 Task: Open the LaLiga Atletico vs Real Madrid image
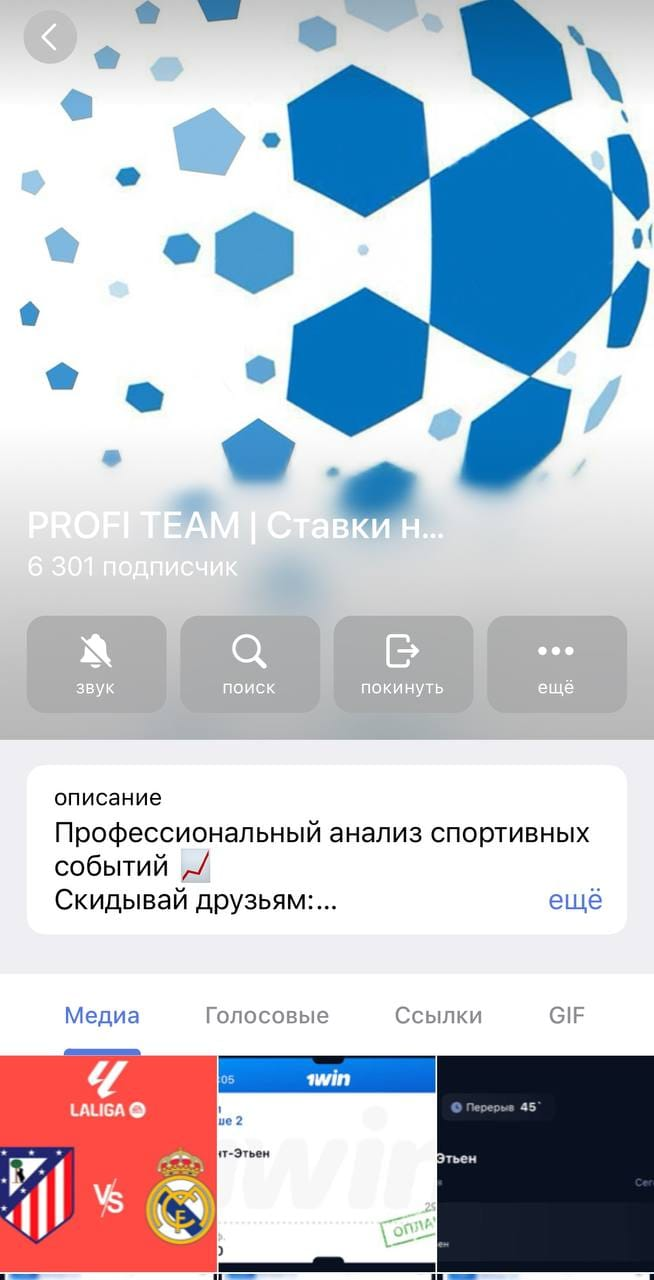[108, 1163]
